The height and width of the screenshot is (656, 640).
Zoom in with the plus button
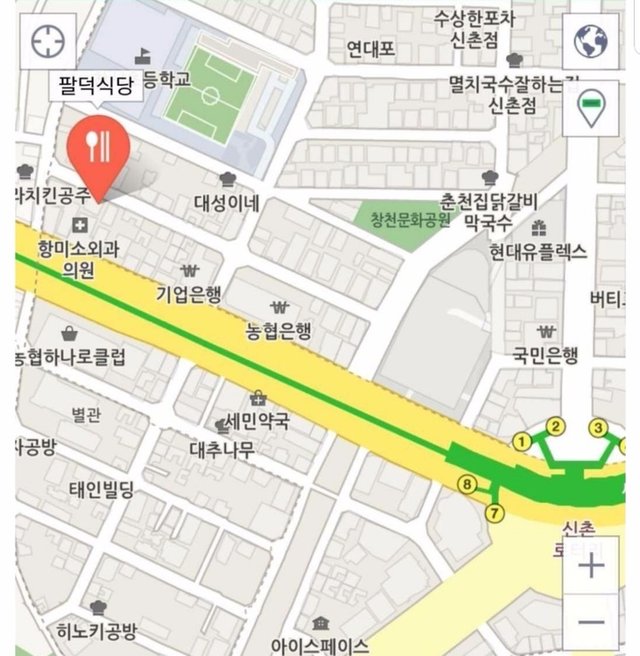[592, 566]
